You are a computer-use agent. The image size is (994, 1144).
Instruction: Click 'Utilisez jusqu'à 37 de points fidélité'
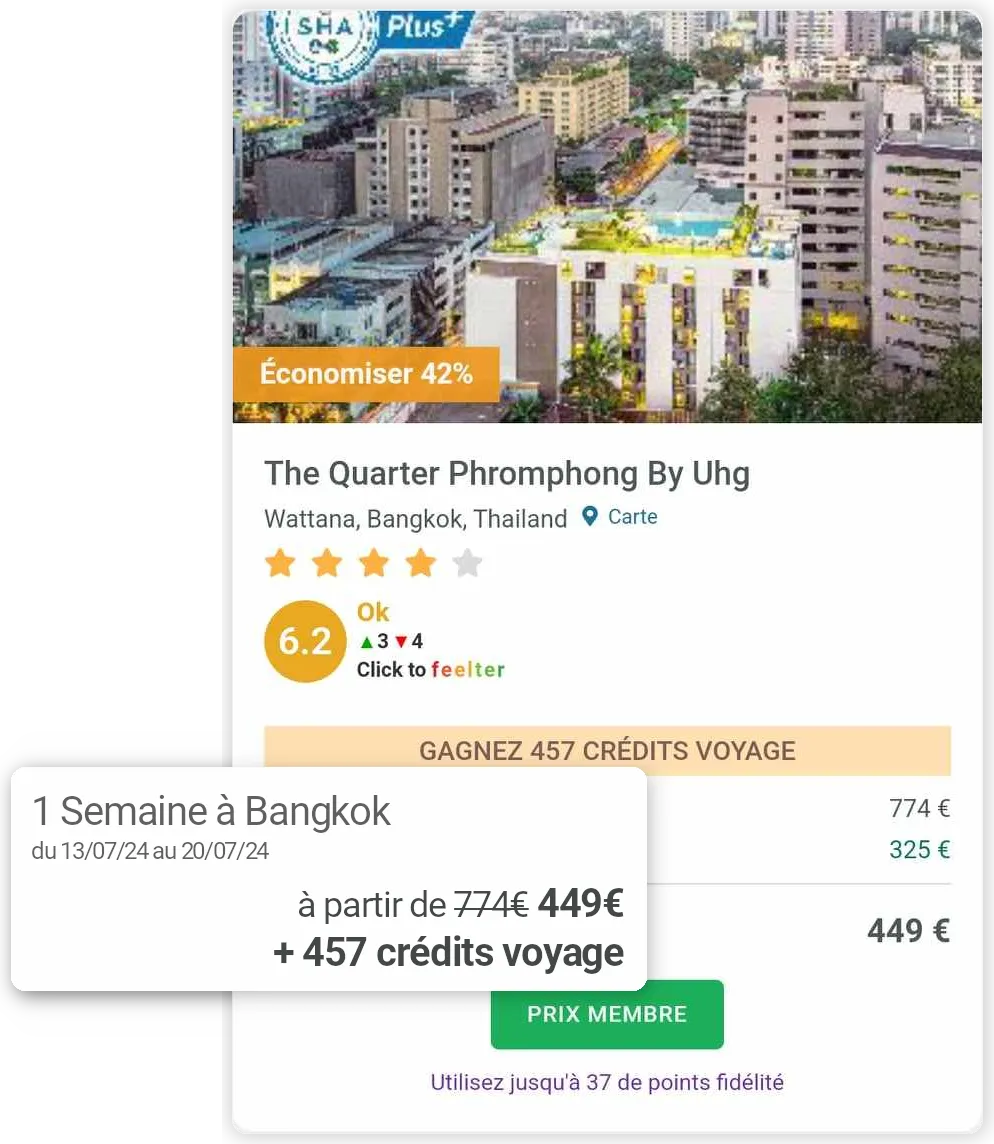click(607, 1082)
